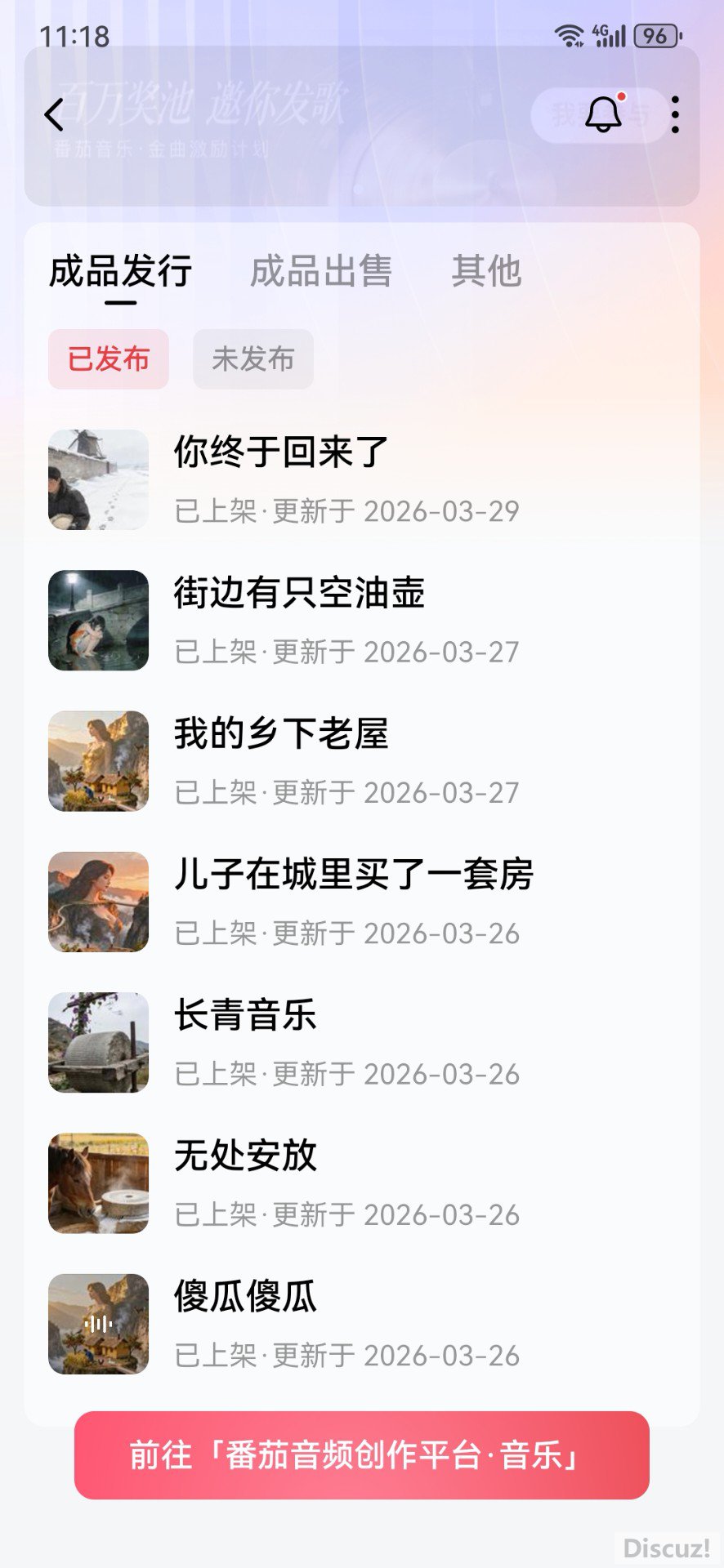Screen dimensions: 724x1568
Task: Tap the album cover of 我的乡下老屋
Action: point(97,760)
